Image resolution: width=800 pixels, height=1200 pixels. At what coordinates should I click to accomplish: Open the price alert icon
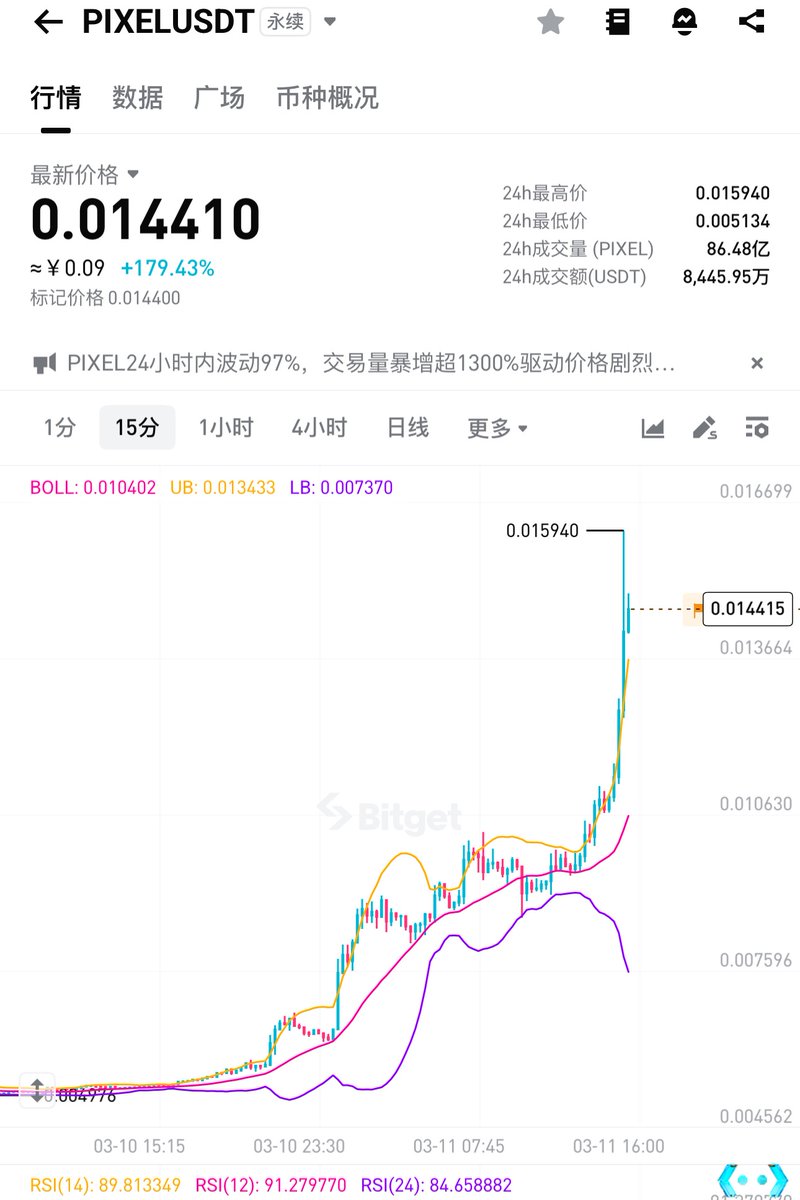(685, 22)
